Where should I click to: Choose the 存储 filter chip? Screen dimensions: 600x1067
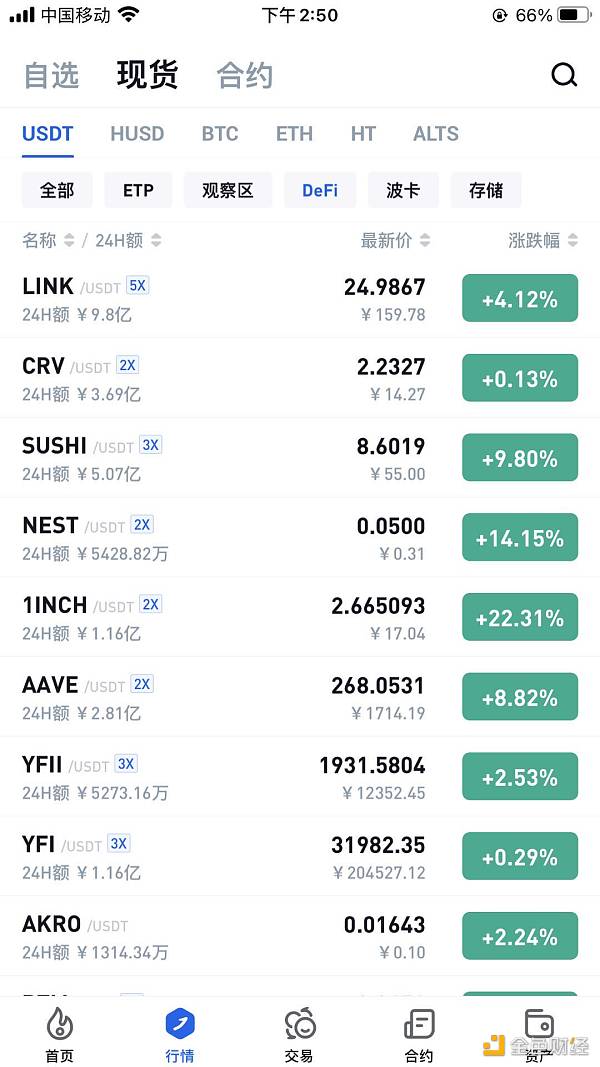pos(486,190)
